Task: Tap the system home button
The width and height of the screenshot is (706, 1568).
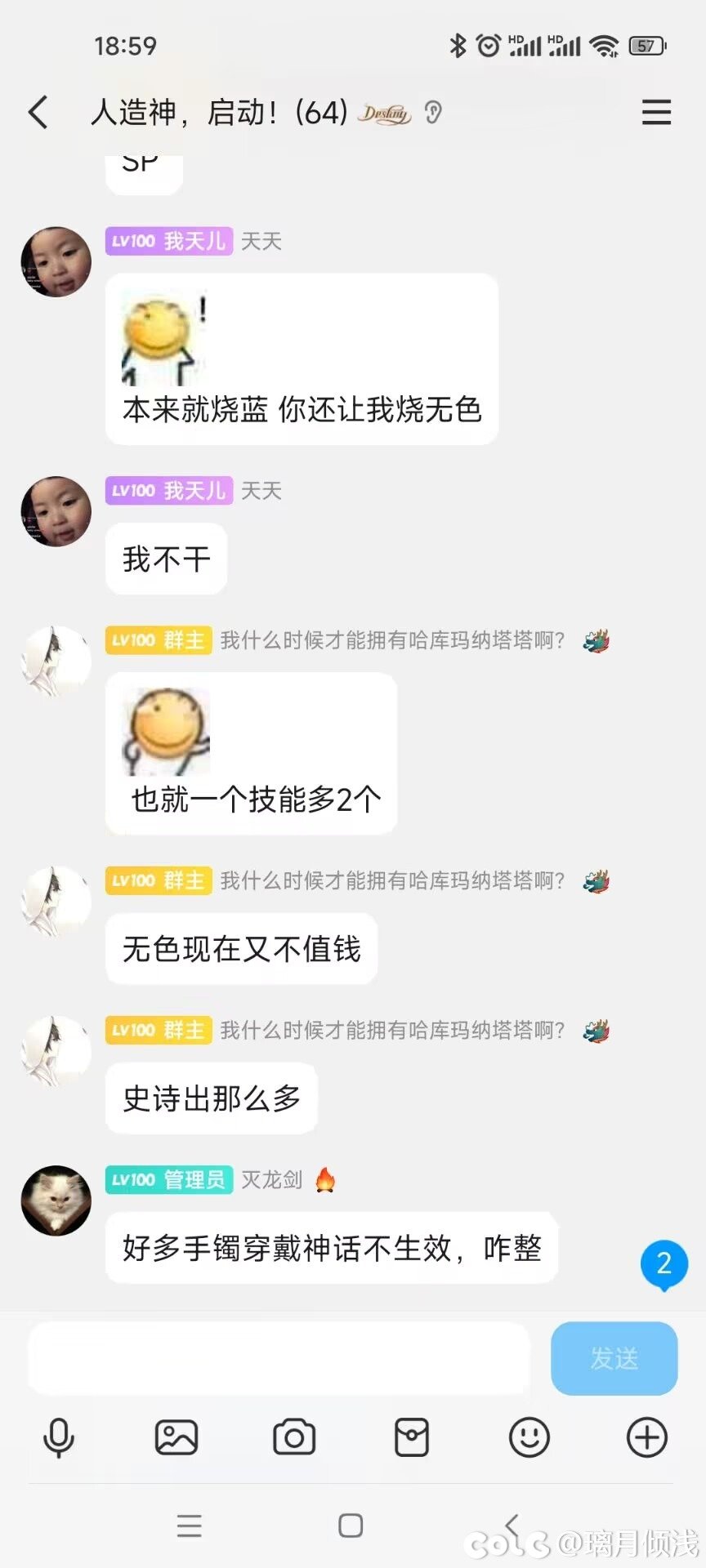Action: [x=351, y=1525]
